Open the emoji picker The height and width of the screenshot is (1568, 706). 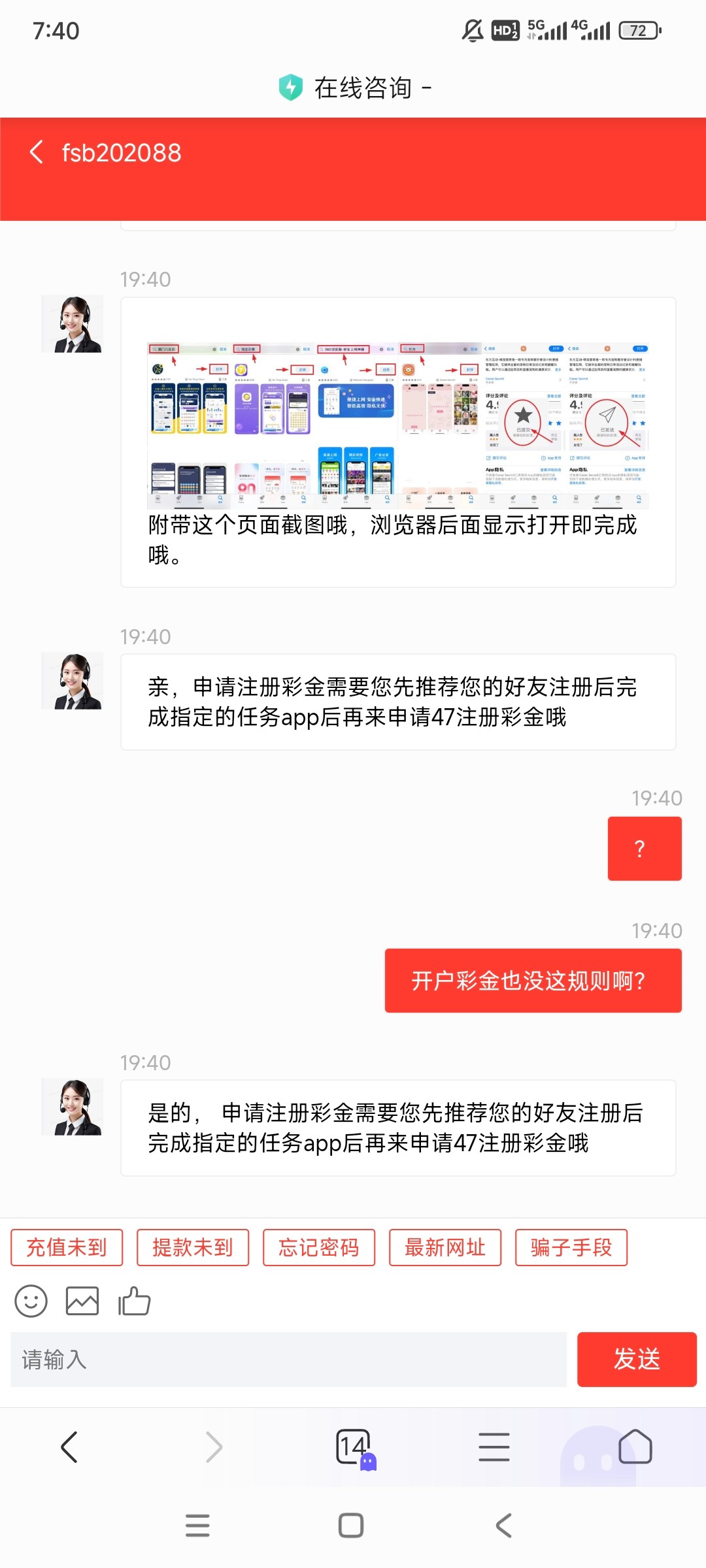31,1301
